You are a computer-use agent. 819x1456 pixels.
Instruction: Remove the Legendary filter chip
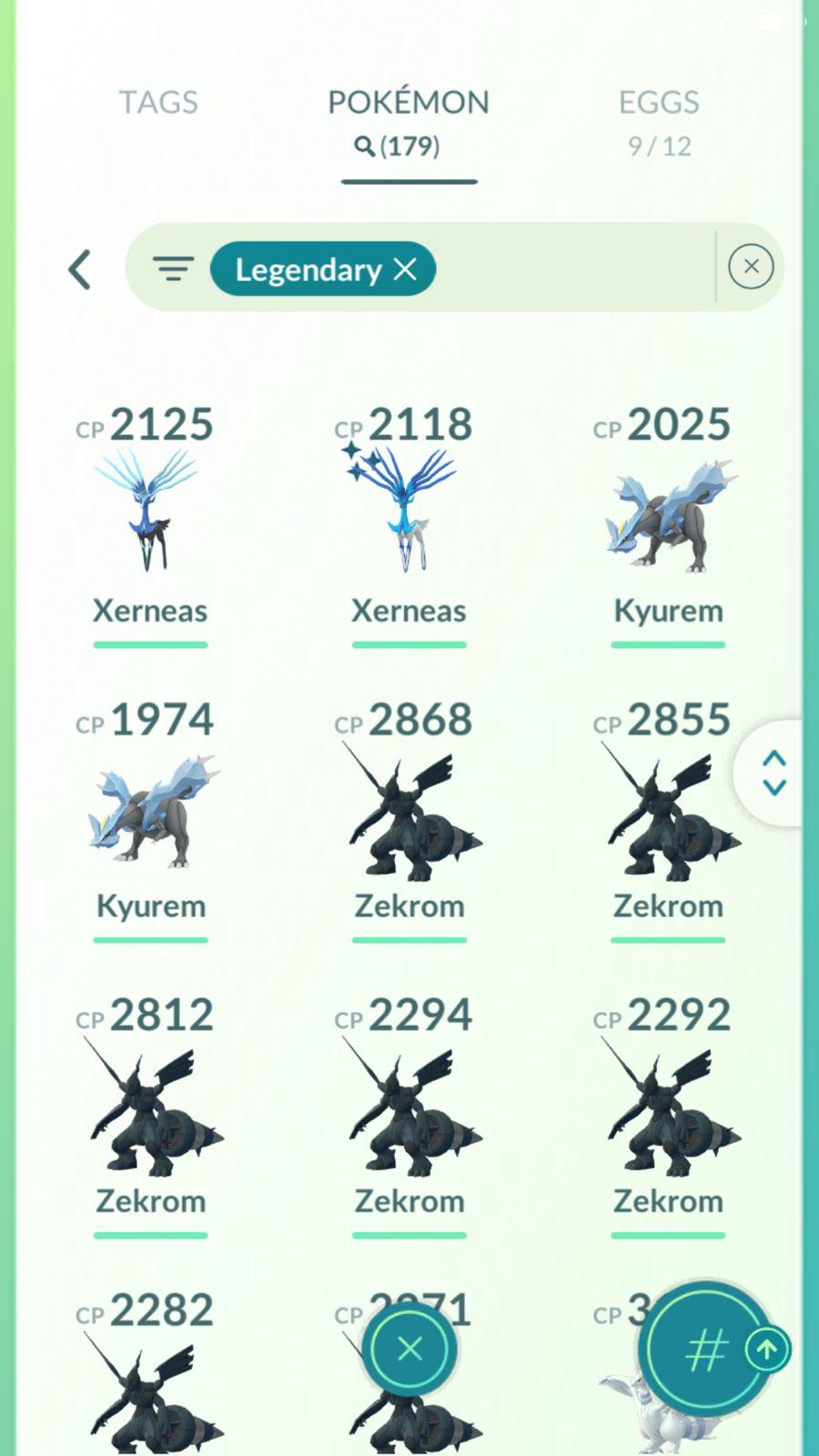tap(405, 268)
